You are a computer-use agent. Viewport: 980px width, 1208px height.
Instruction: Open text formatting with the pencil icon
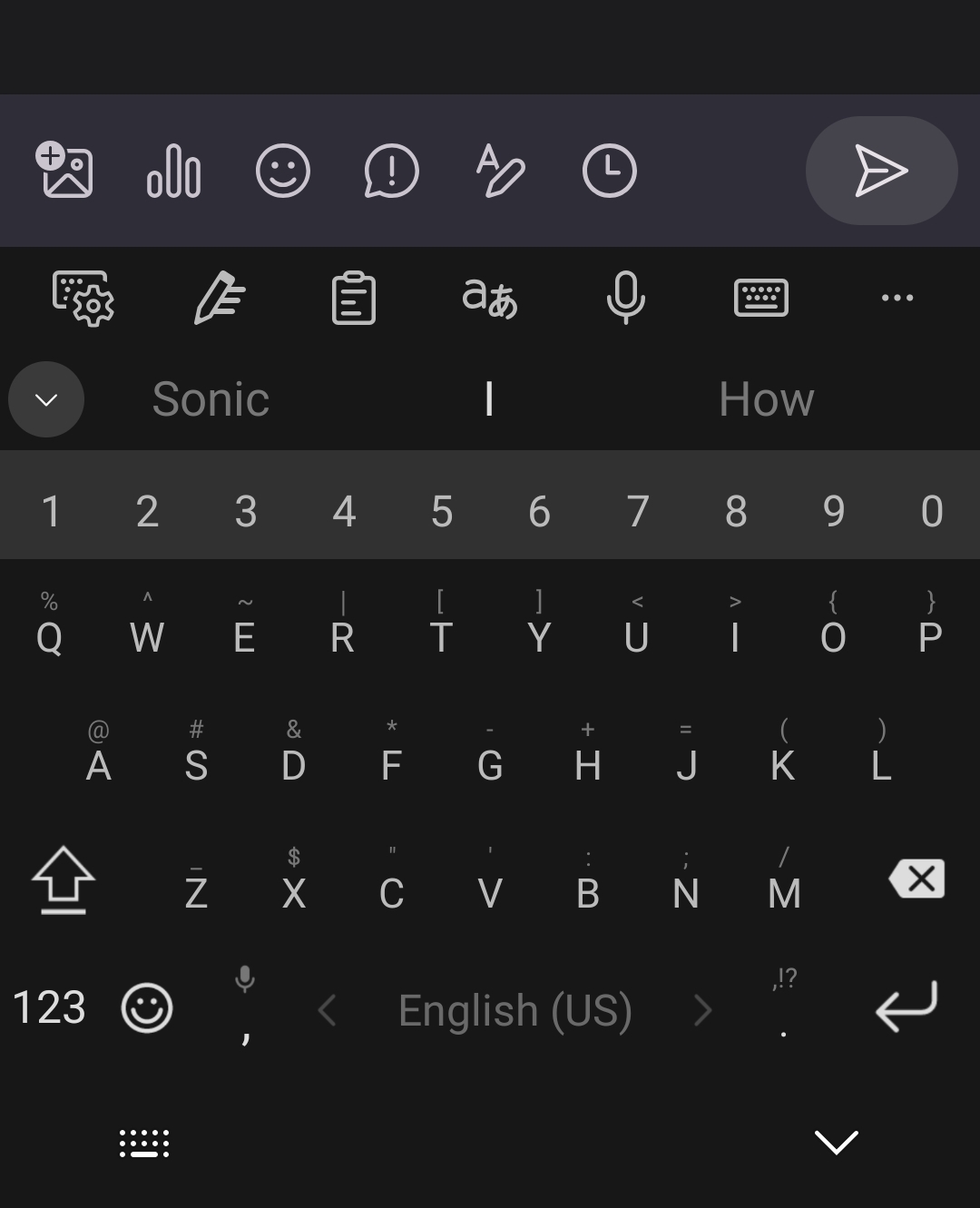(x=500, y=171)
